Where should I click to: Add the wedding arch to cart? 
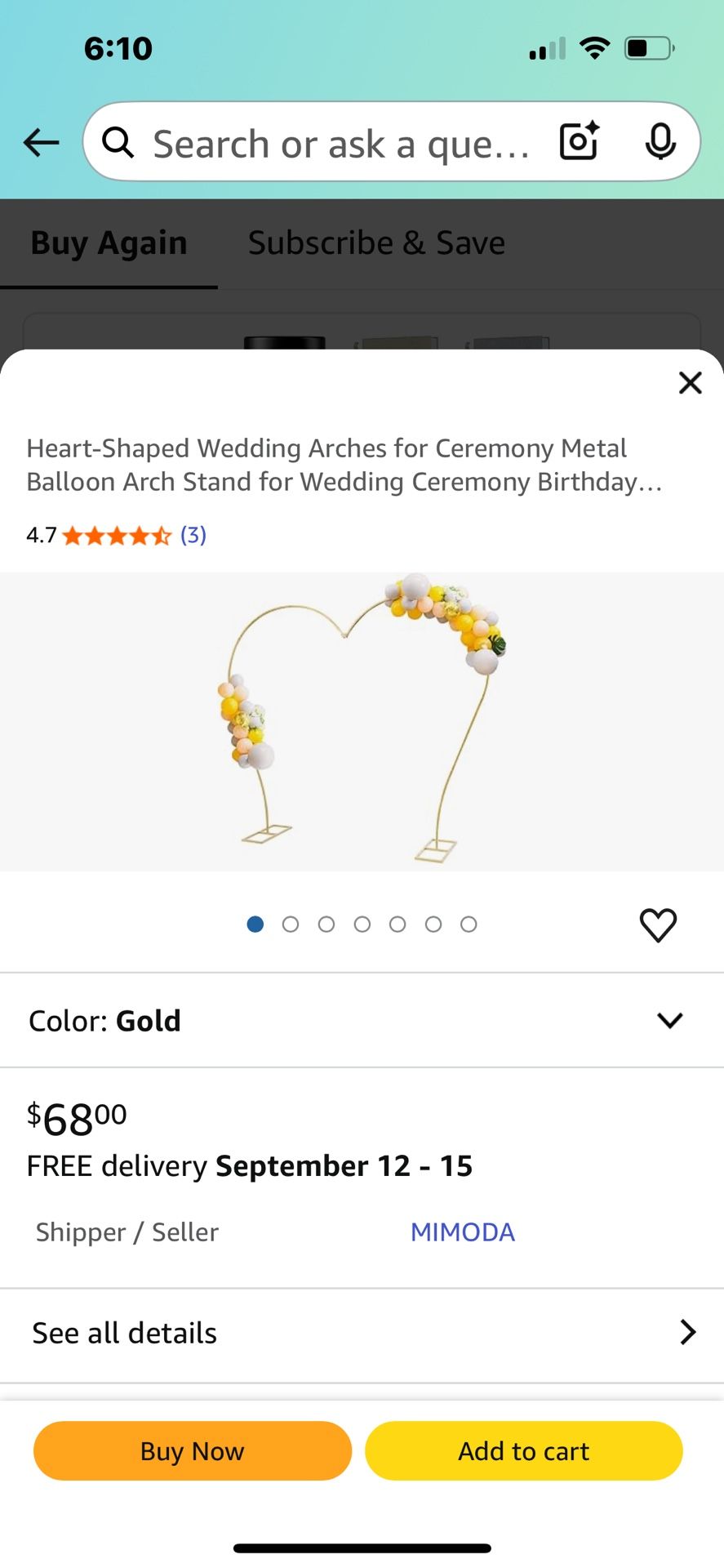coord(523,1450)
